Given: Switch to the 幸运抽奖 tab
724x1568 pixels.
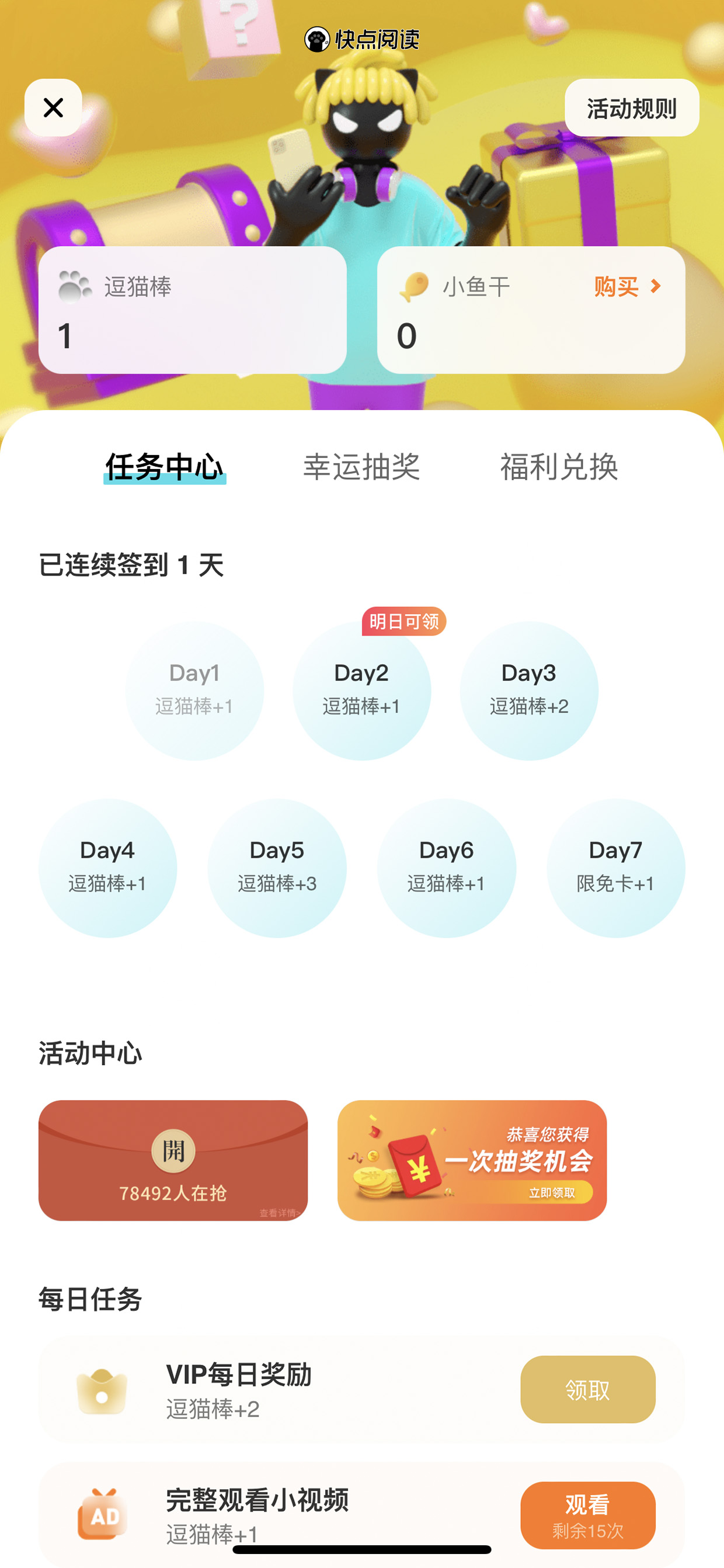Looking at the screenshot, I should click(x=361, y=467).
